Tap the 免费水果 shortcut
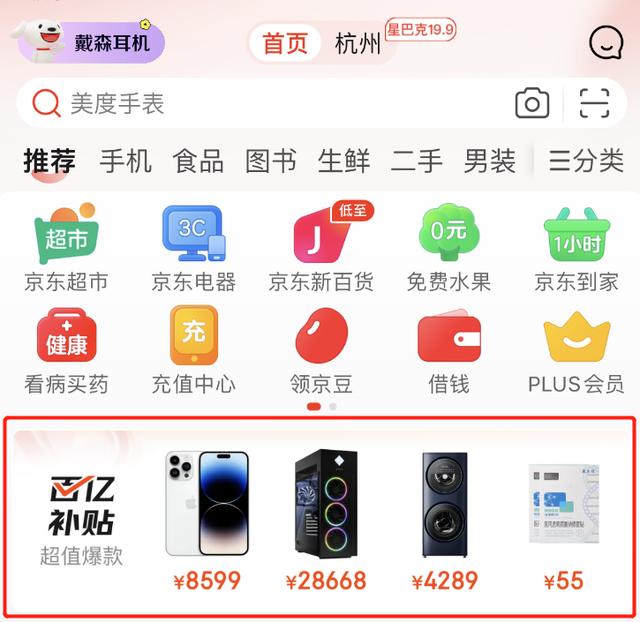This screenshot has width=640, height=622. (448, 248)
